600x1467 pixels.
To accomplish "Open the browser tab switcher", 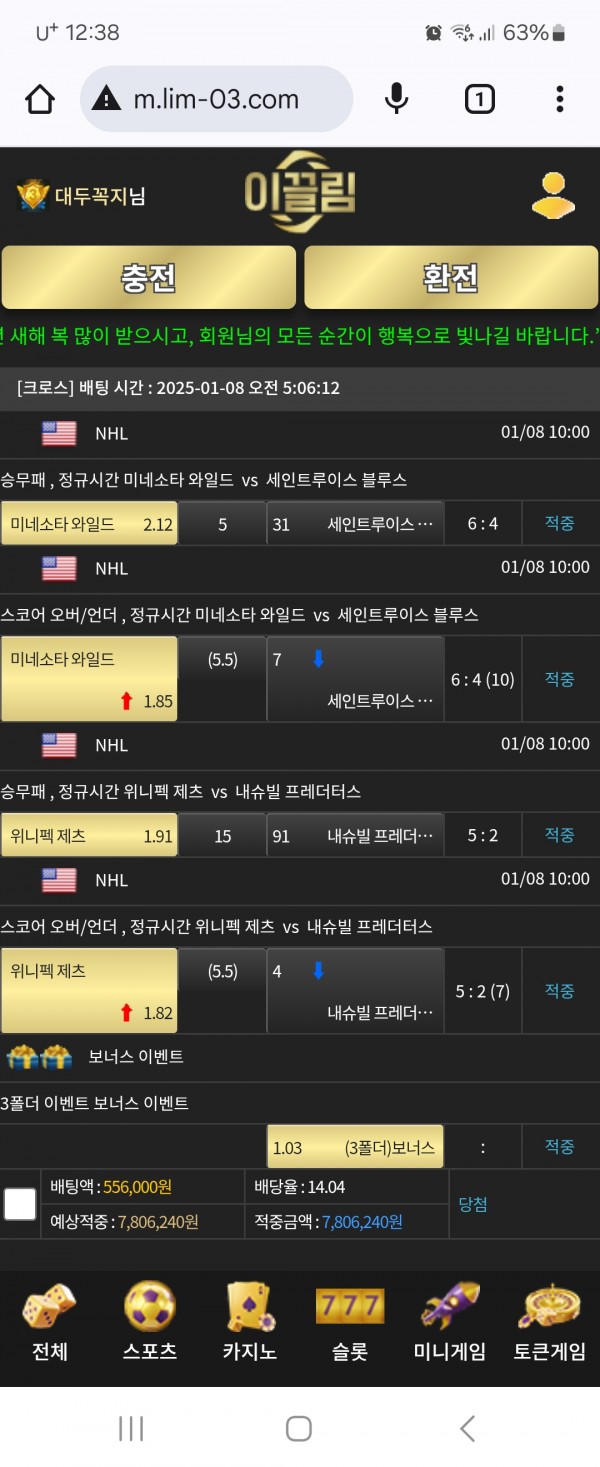I will (479, 99).
